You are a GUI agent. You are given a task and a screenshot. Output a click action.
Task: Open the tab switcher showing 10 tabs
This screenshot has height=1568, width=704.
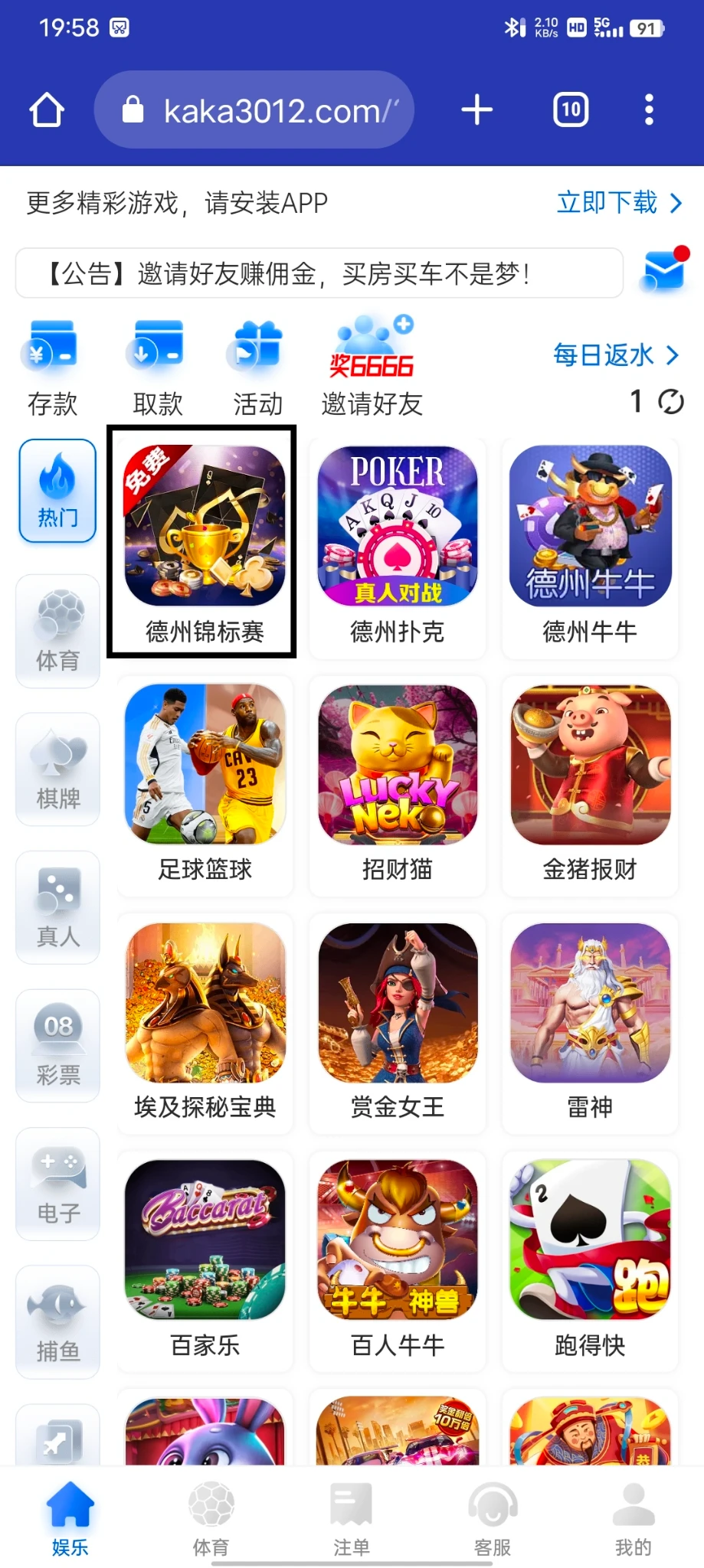(x=571, y=110)
